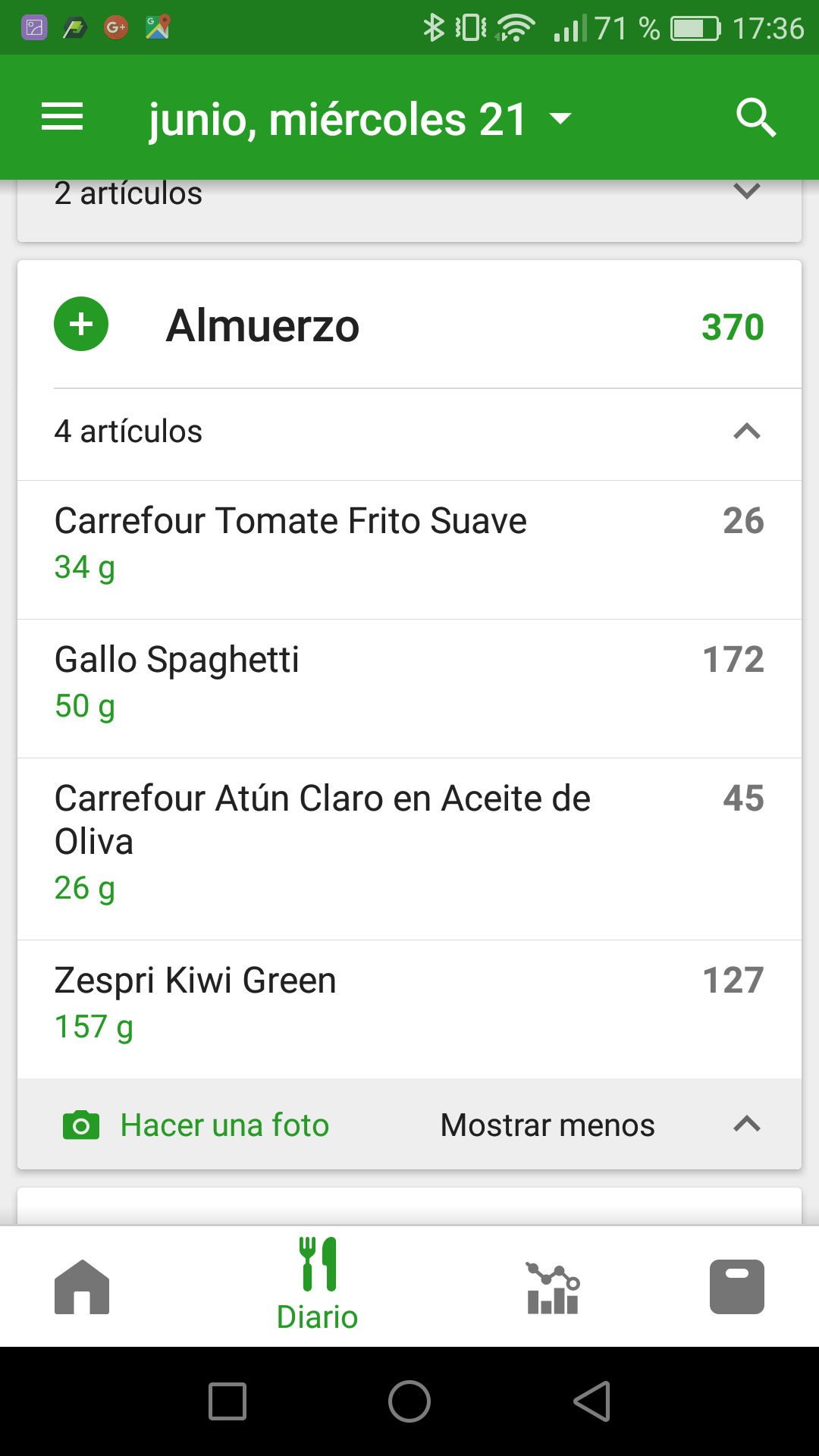Open the weight scale tab
The image size is (819, 1456).
pyautogui.click(x=736, y=1287)
